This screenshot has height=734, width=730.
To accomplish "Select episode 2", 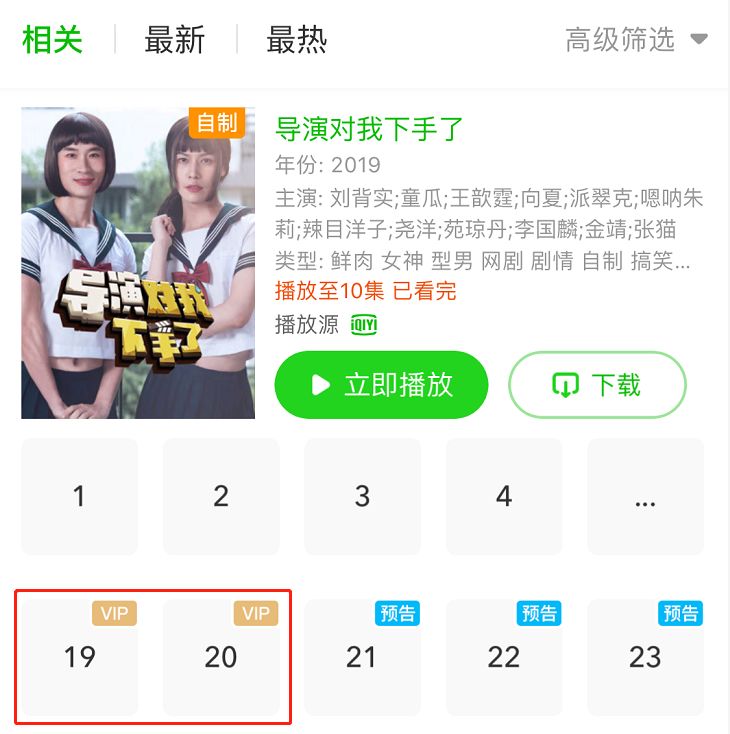I will click(221, 496).
